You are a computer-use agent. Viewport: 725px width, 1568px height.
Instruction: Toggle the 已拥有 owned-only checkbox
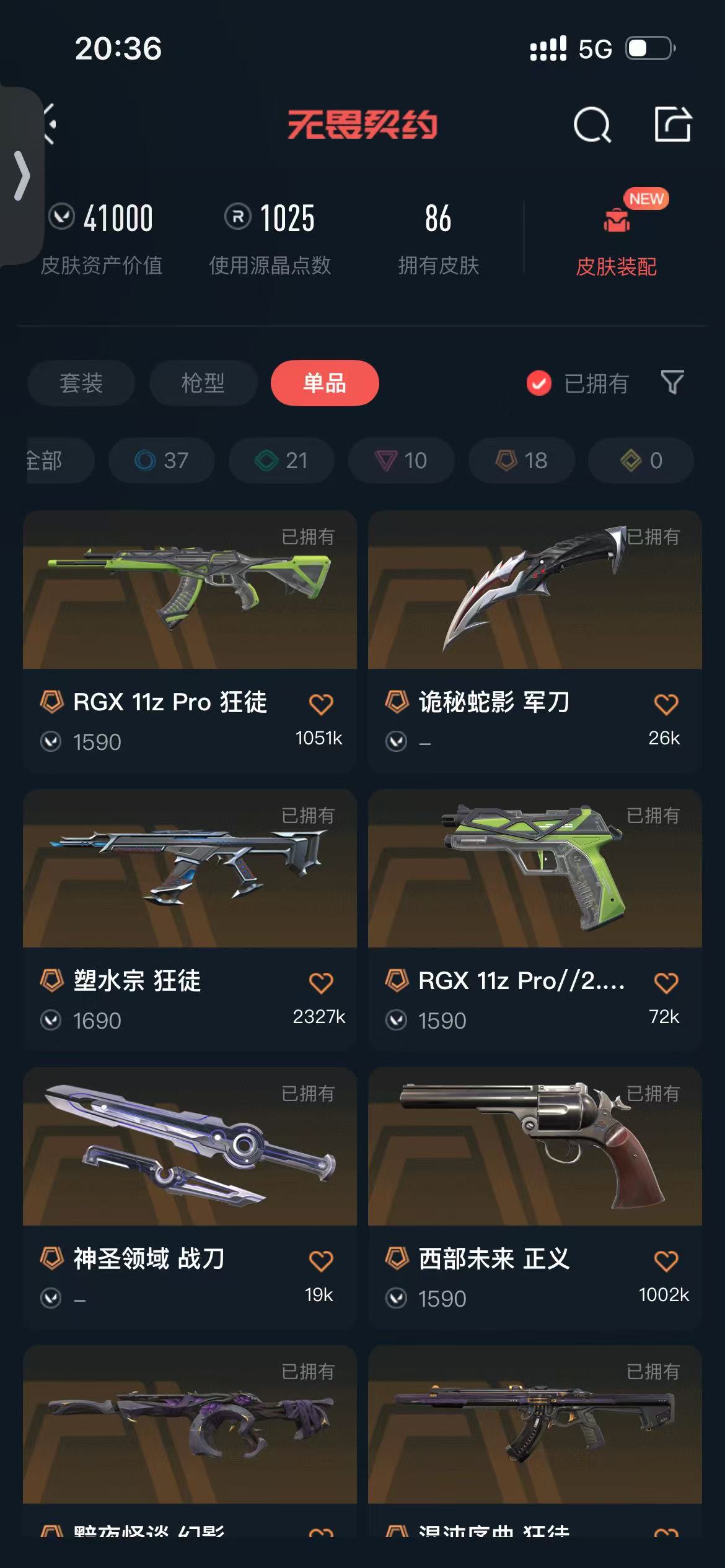tap(539, 383)
